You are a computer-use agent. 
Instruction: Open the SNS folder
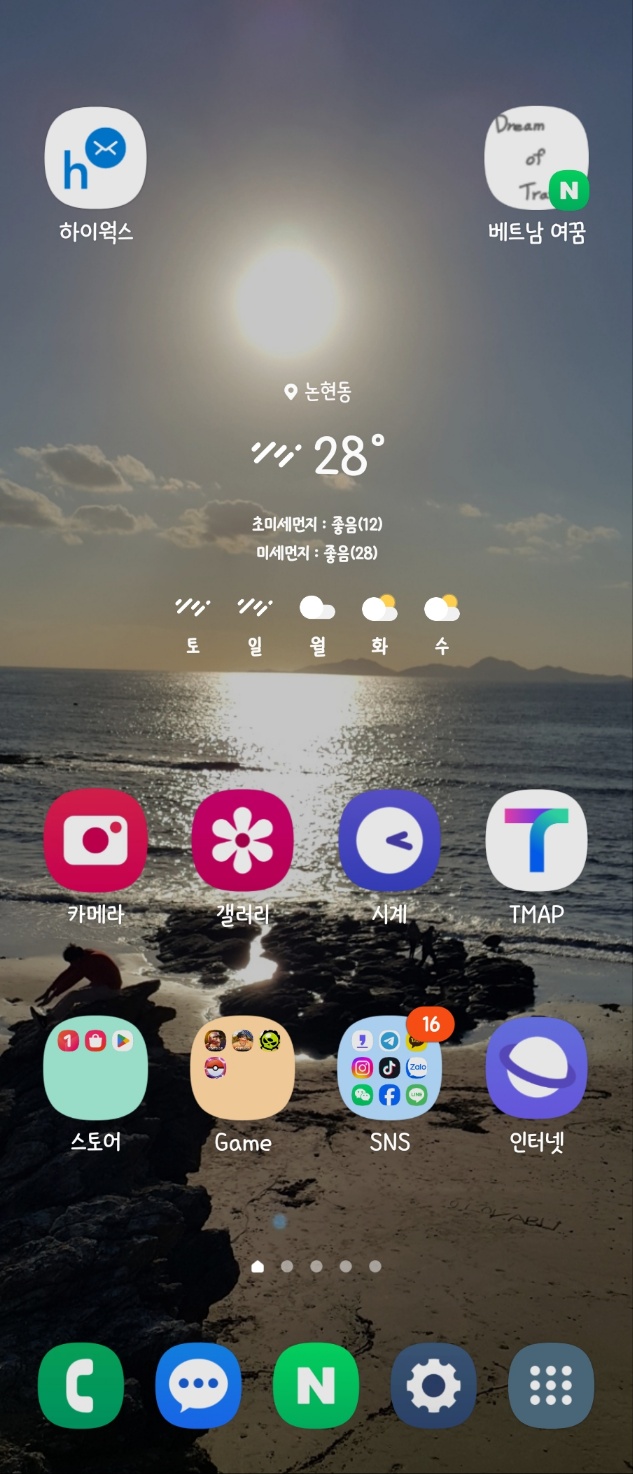pos(390,1068)
